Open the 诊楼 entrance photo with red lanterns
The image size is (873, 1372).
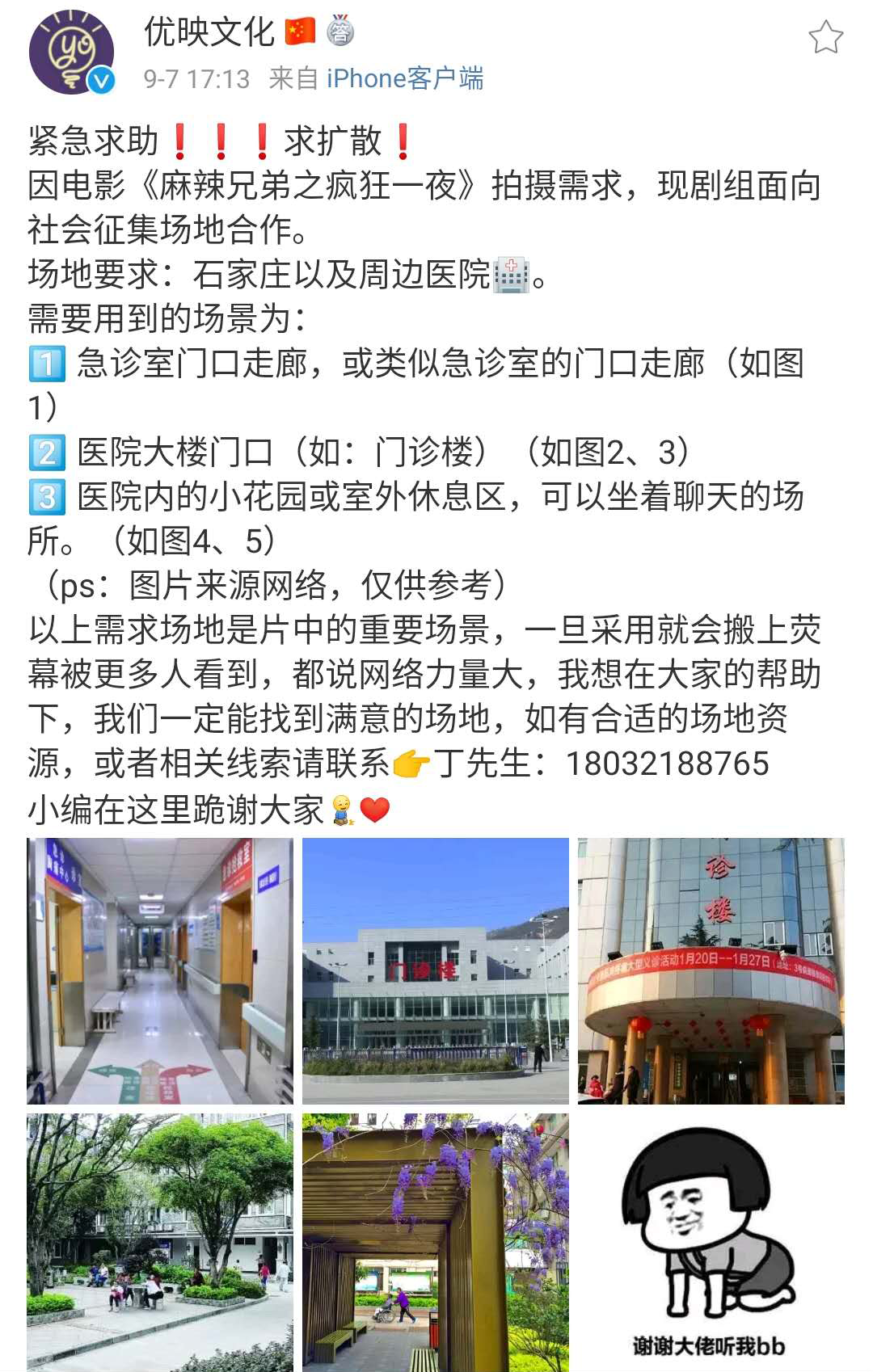(x=711, y=970)
